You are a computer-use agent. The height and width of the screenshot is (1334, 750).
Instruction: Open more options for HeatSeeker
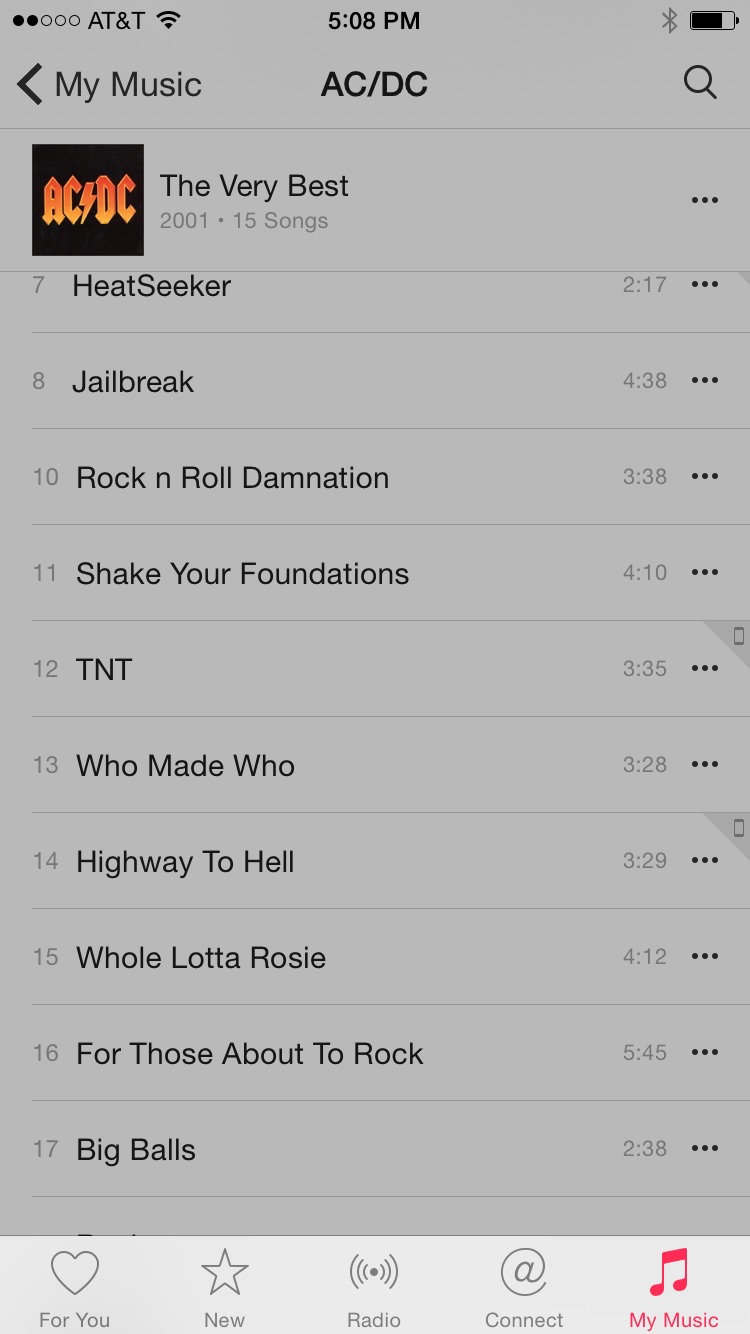coord(705,285)
